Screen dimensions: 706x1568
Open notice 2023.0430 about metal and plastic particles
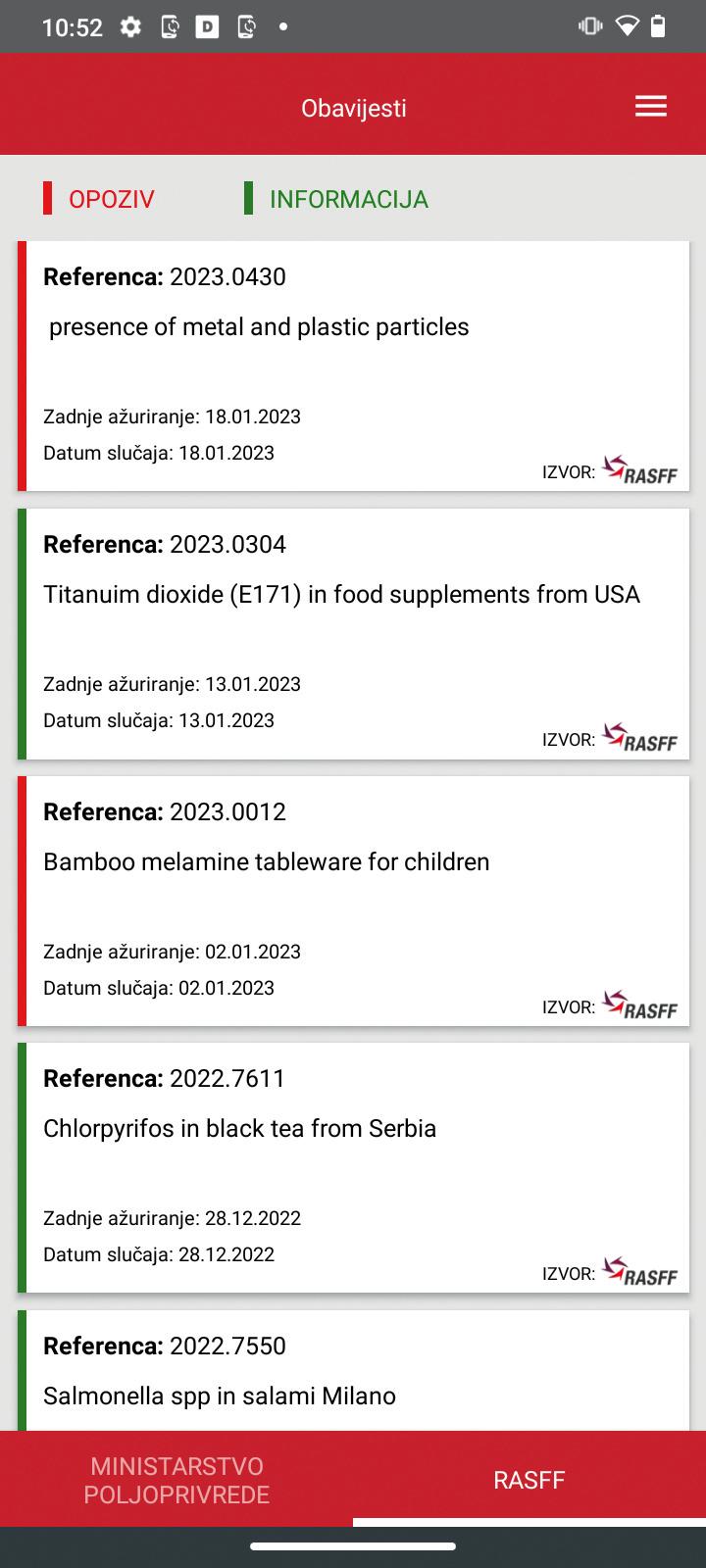point(353,366)
